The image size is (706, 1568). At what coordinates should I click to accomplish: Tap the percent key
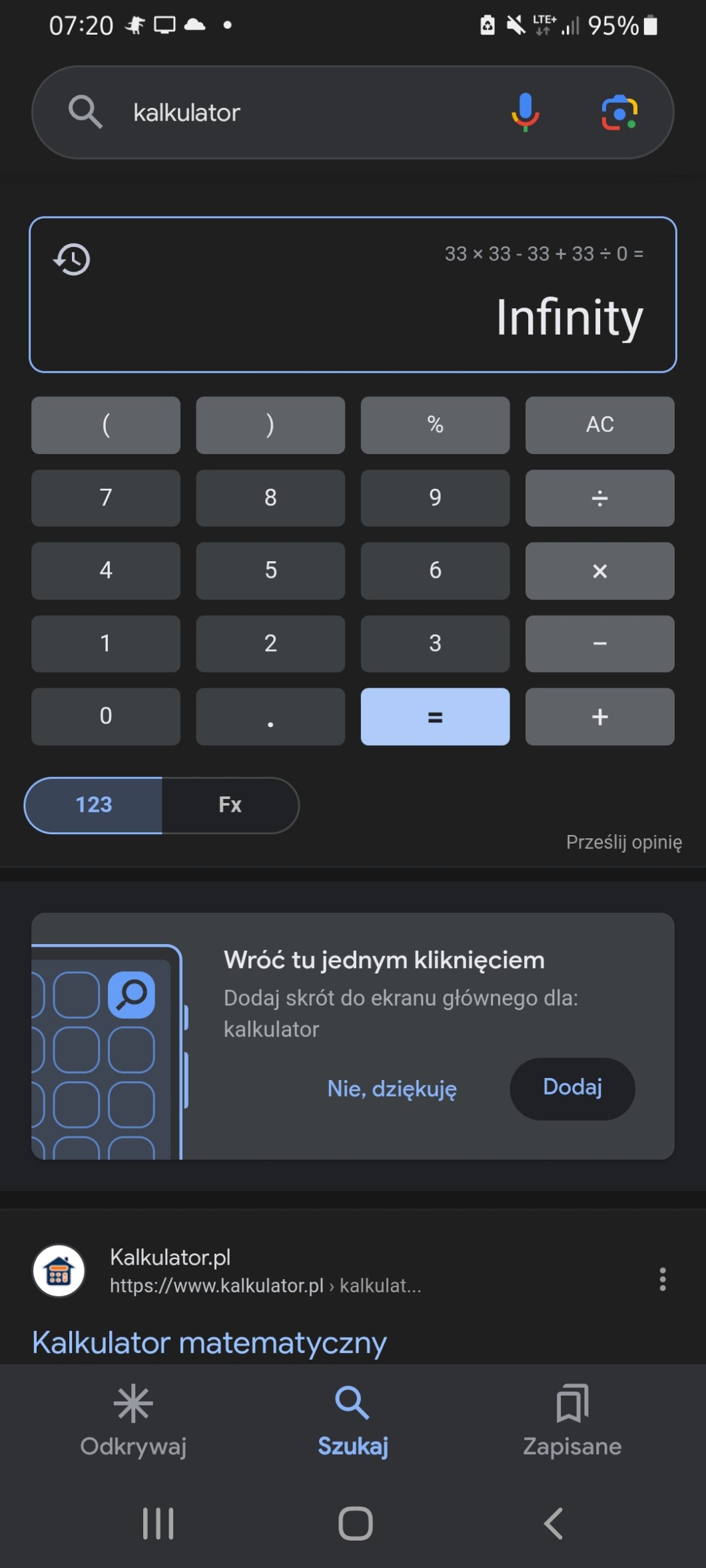435,425
